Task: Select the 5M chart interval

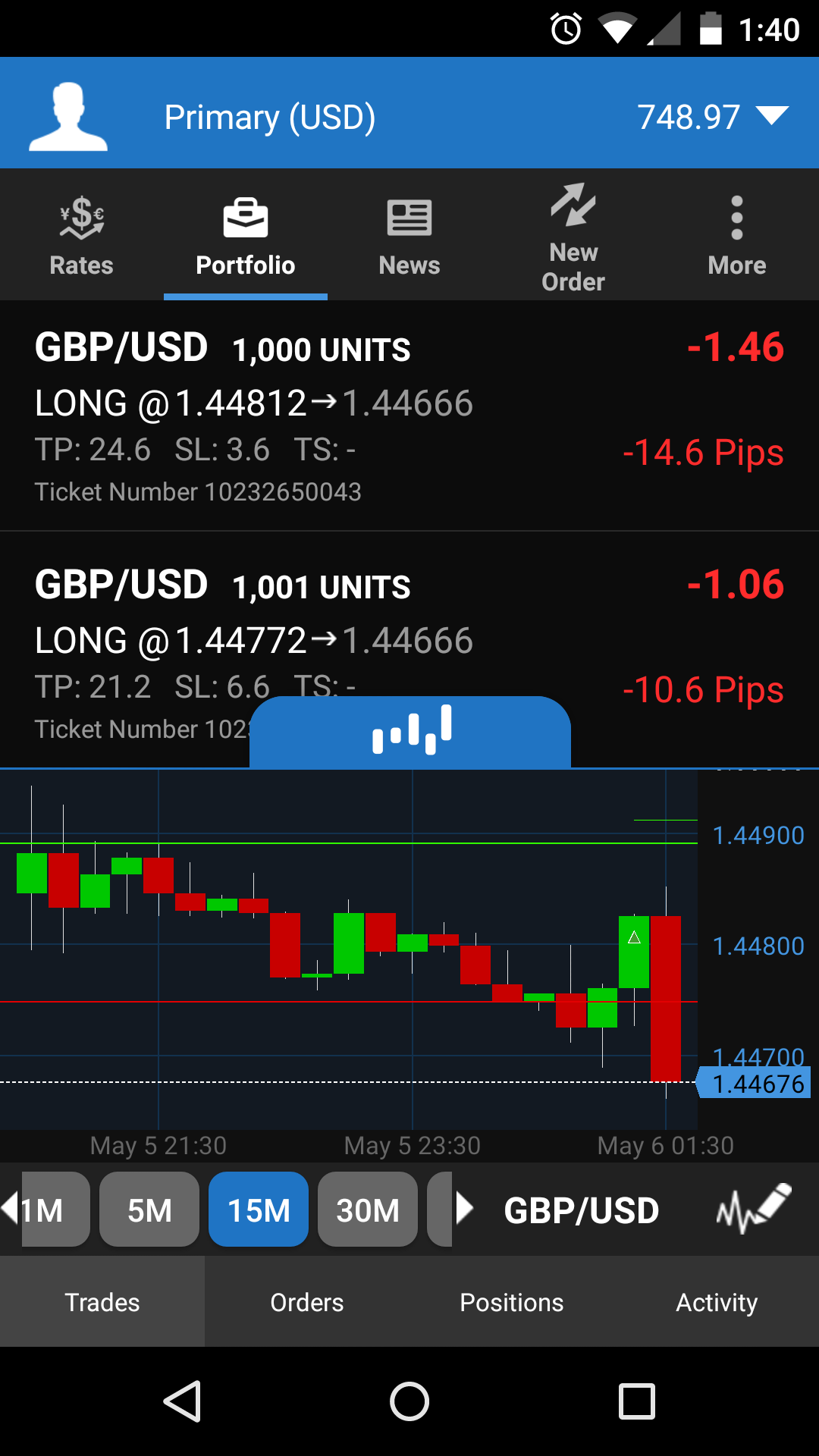Action: [149, 1210]
